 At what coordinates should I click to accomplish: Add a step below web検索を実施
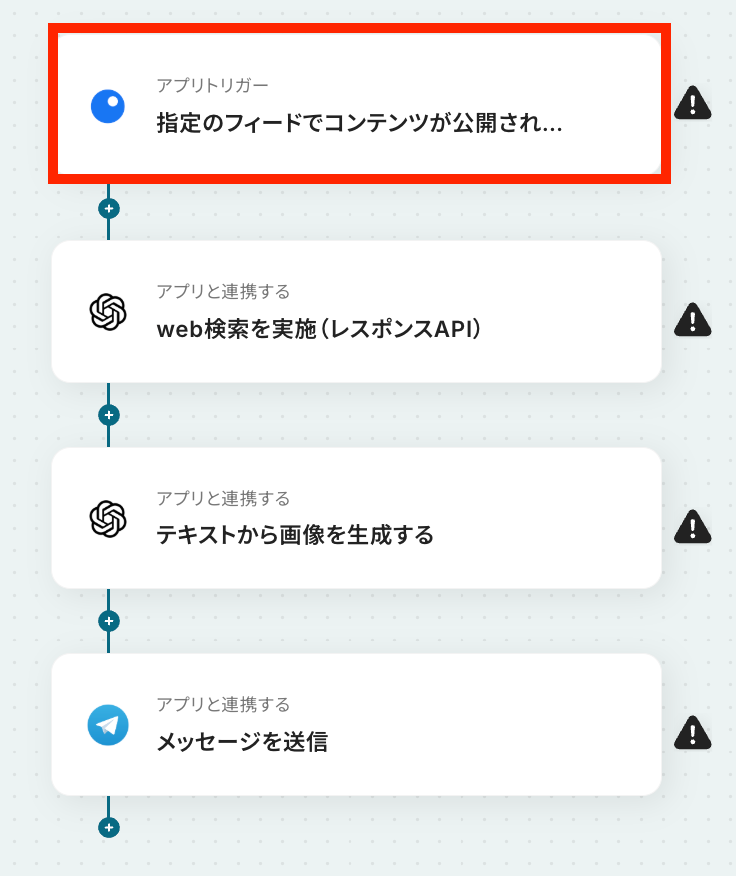pos(109,415)
